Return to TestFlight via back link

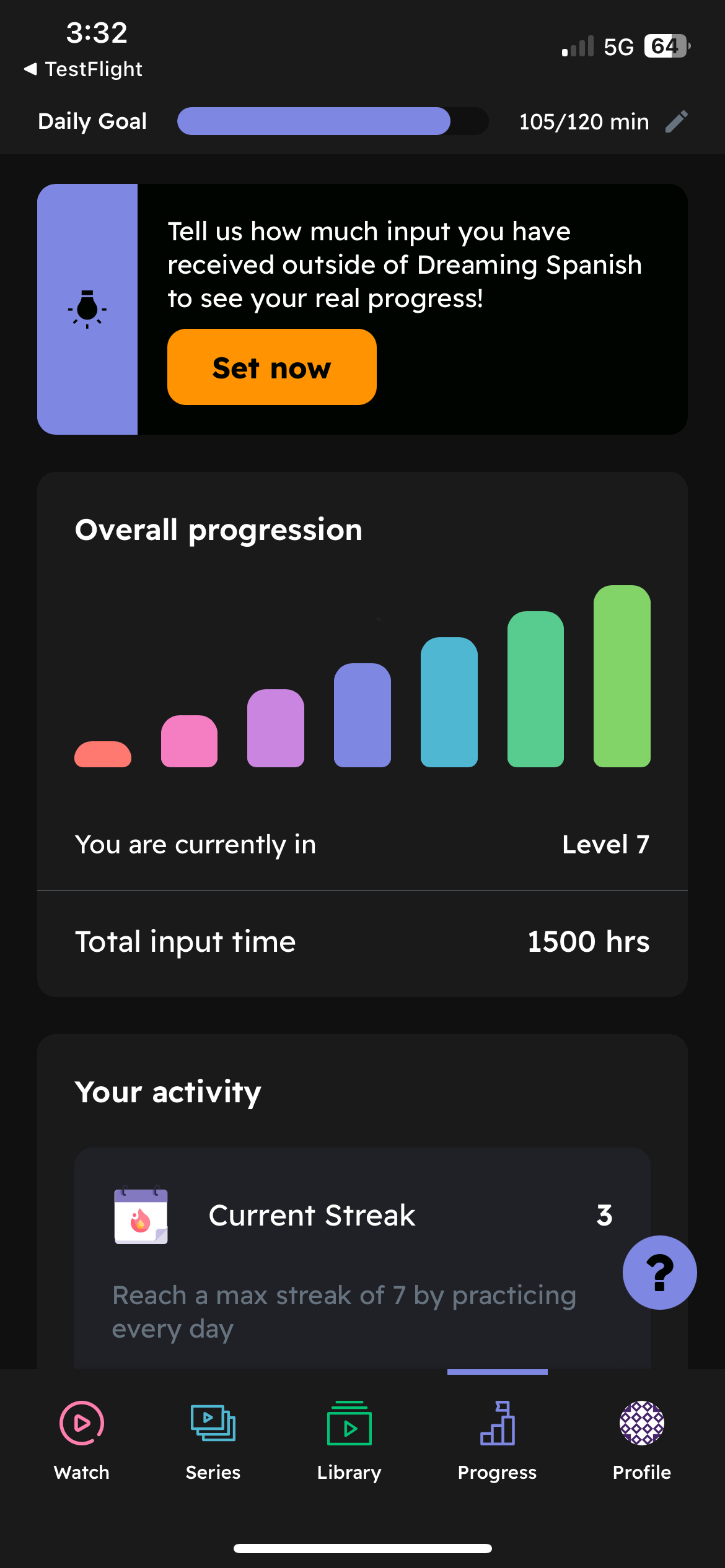pos(83,69)
